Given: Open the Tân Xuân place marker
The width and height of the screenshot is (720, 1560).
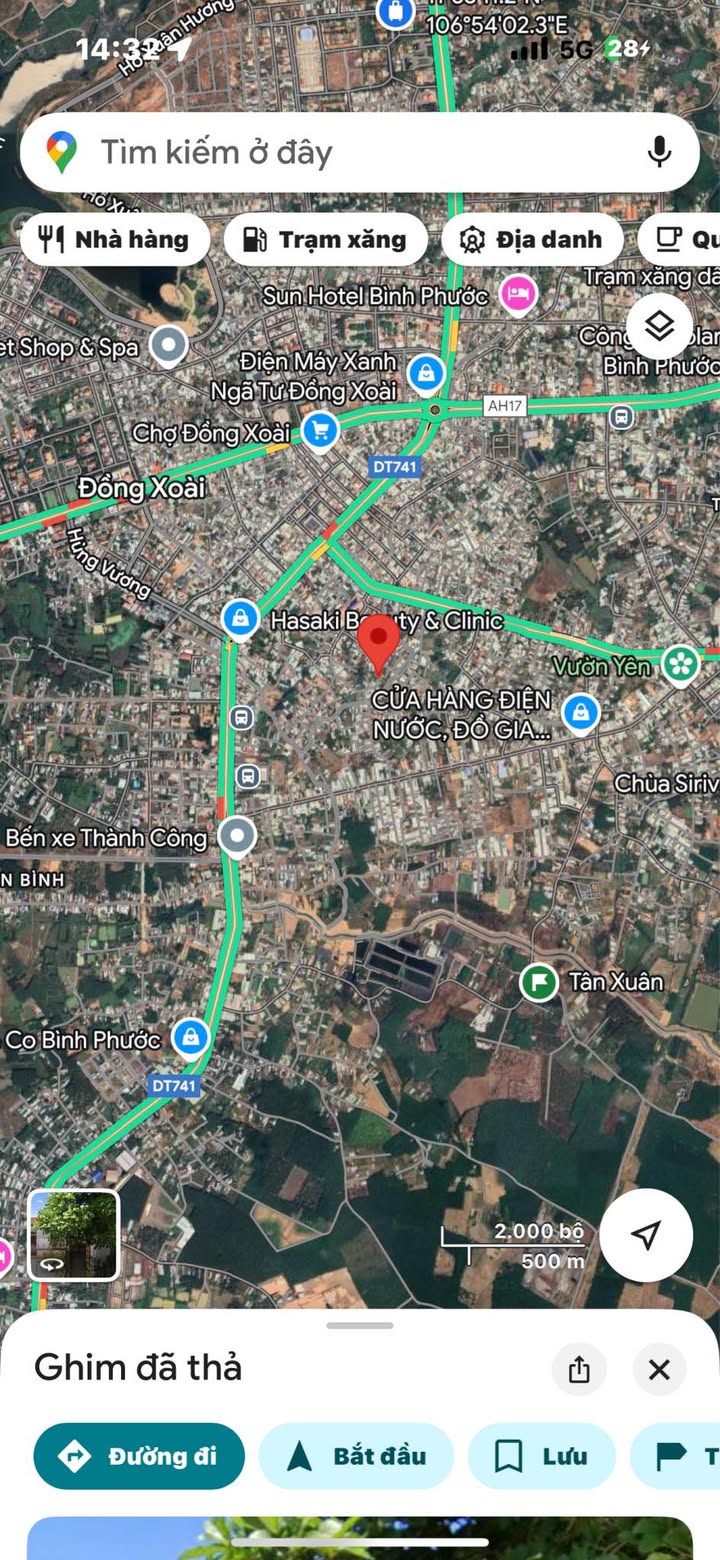Looking at the screenshot, I should (x=539, y=981).
